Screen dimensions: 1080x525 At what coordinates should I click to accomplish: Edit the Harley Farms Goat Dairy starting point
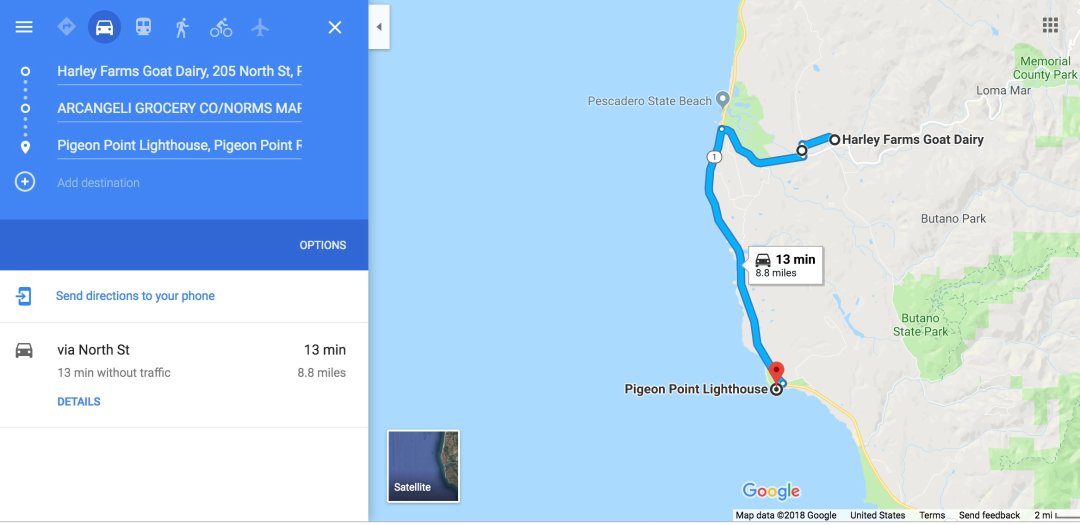tap(178, 71)
